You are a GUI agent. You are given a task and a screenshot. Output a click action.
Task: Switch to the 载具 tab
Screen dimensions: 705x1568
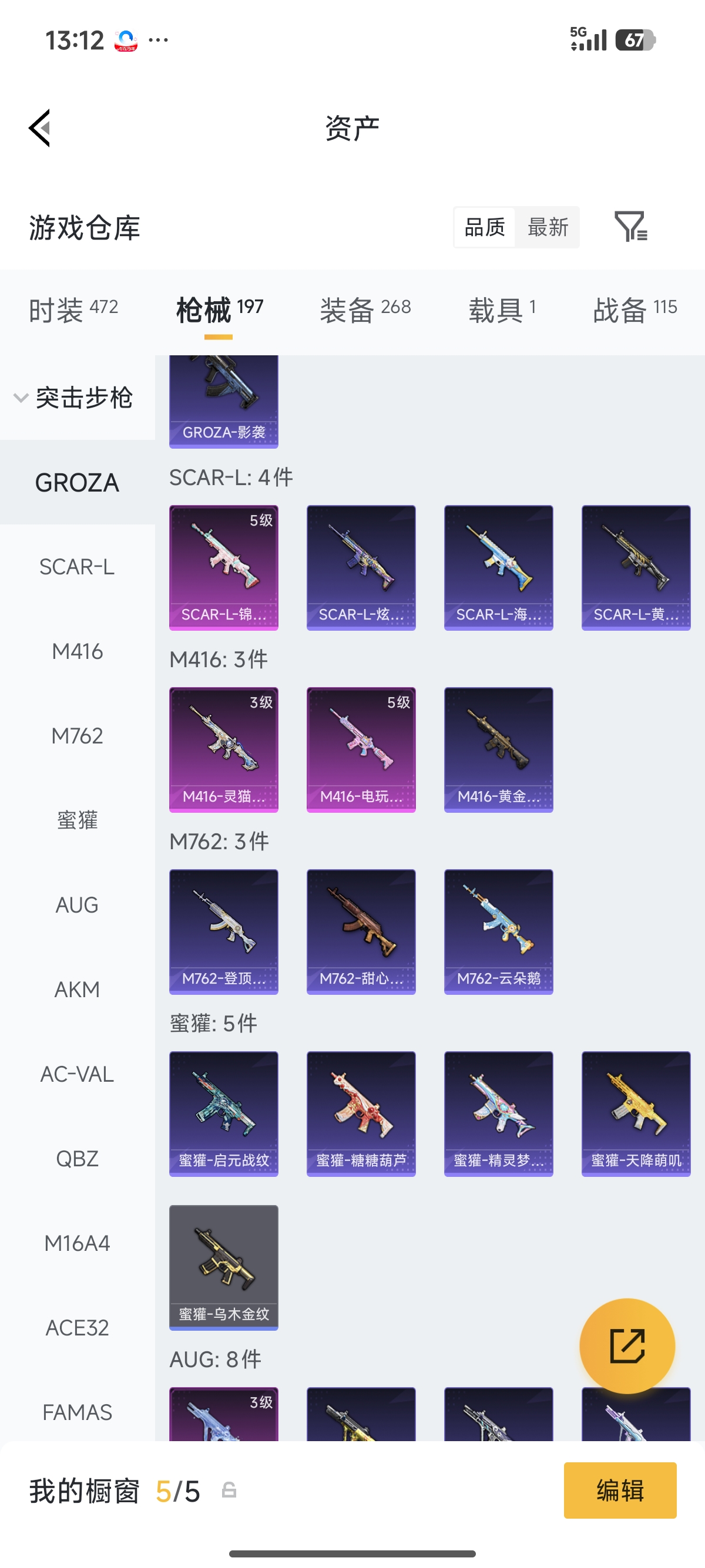502,310
